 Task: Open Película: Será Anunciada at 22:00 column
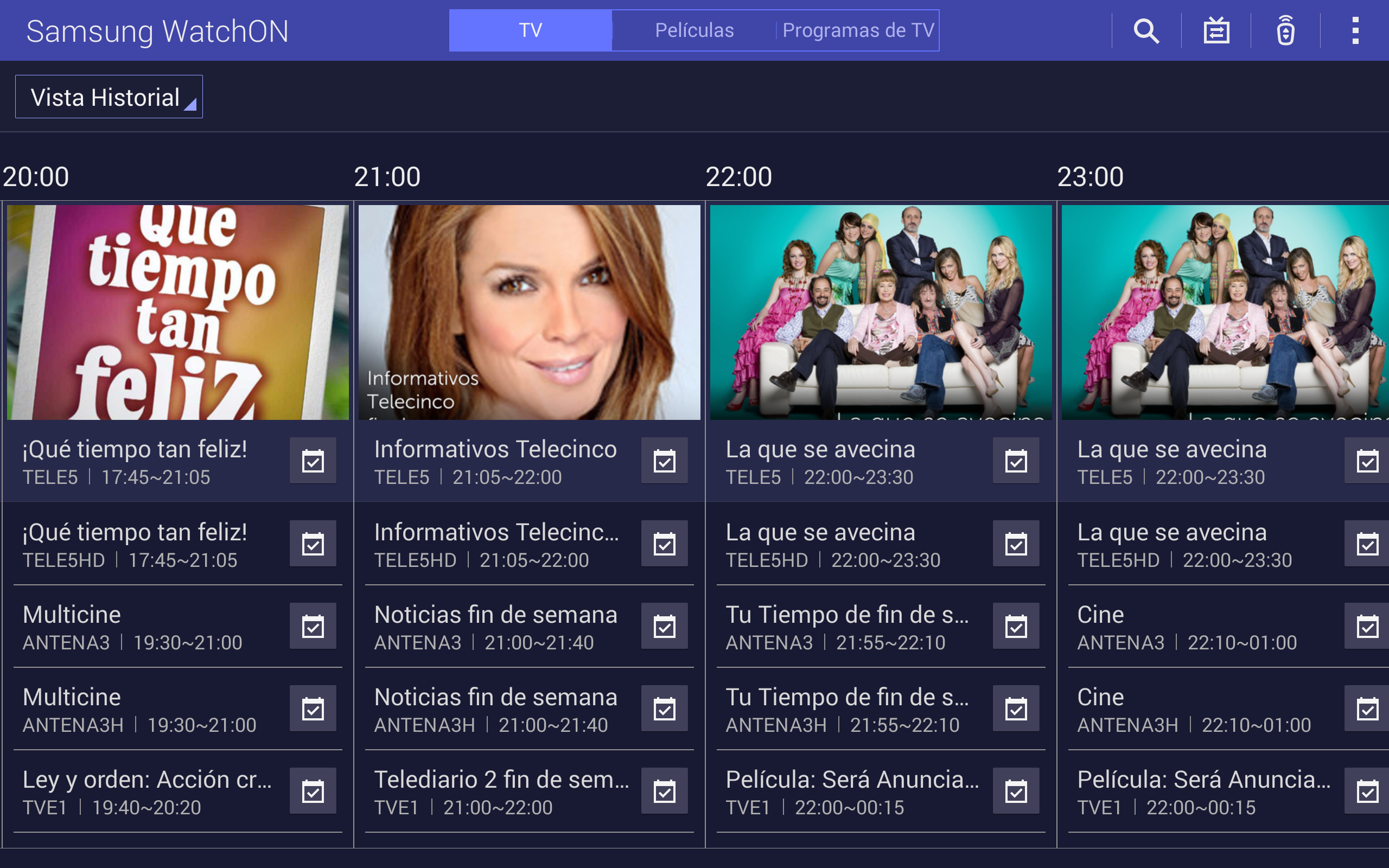[x=852, y=792]
